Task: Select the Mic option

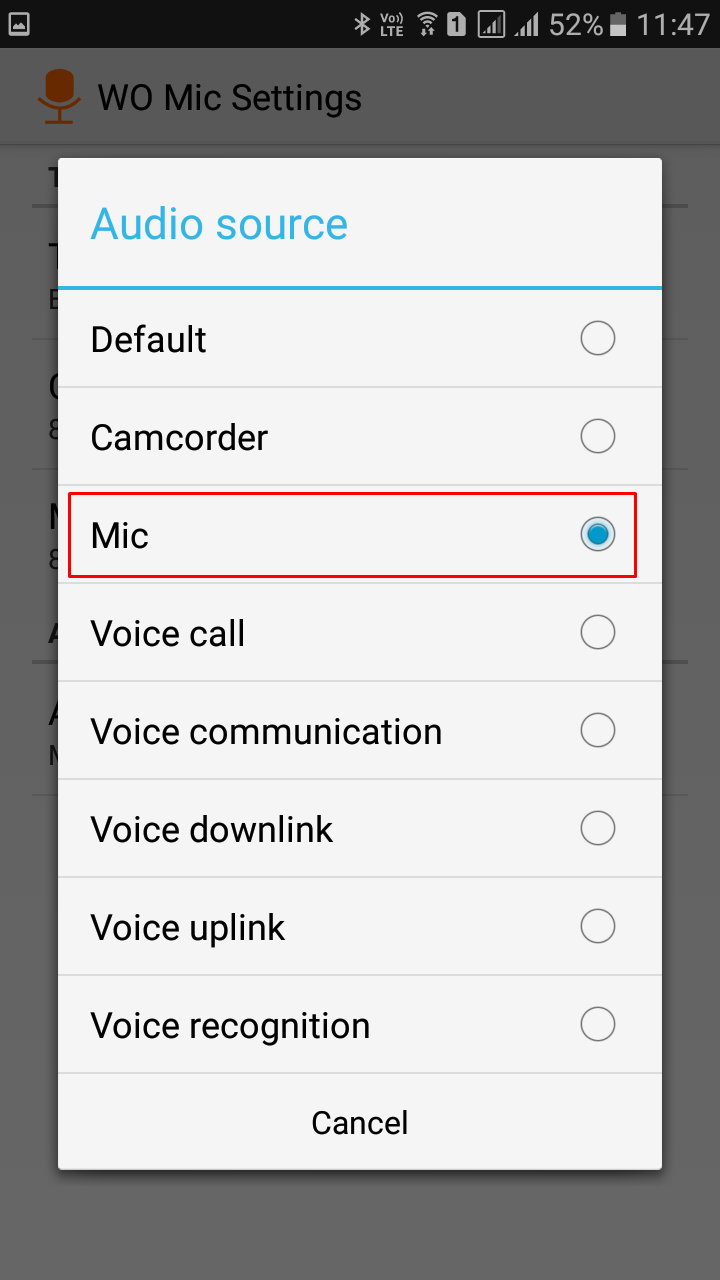Action: click(x=360, y=535)
